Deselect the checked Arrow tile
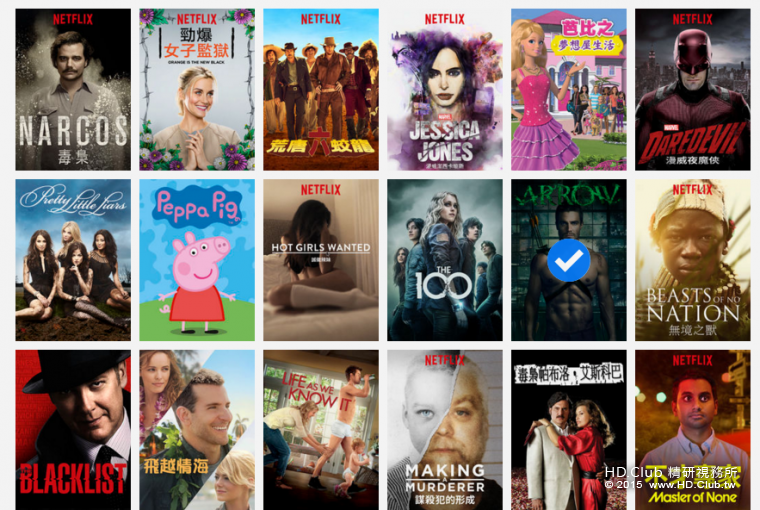Screen dimensions: 760x510 pos(569,260)
